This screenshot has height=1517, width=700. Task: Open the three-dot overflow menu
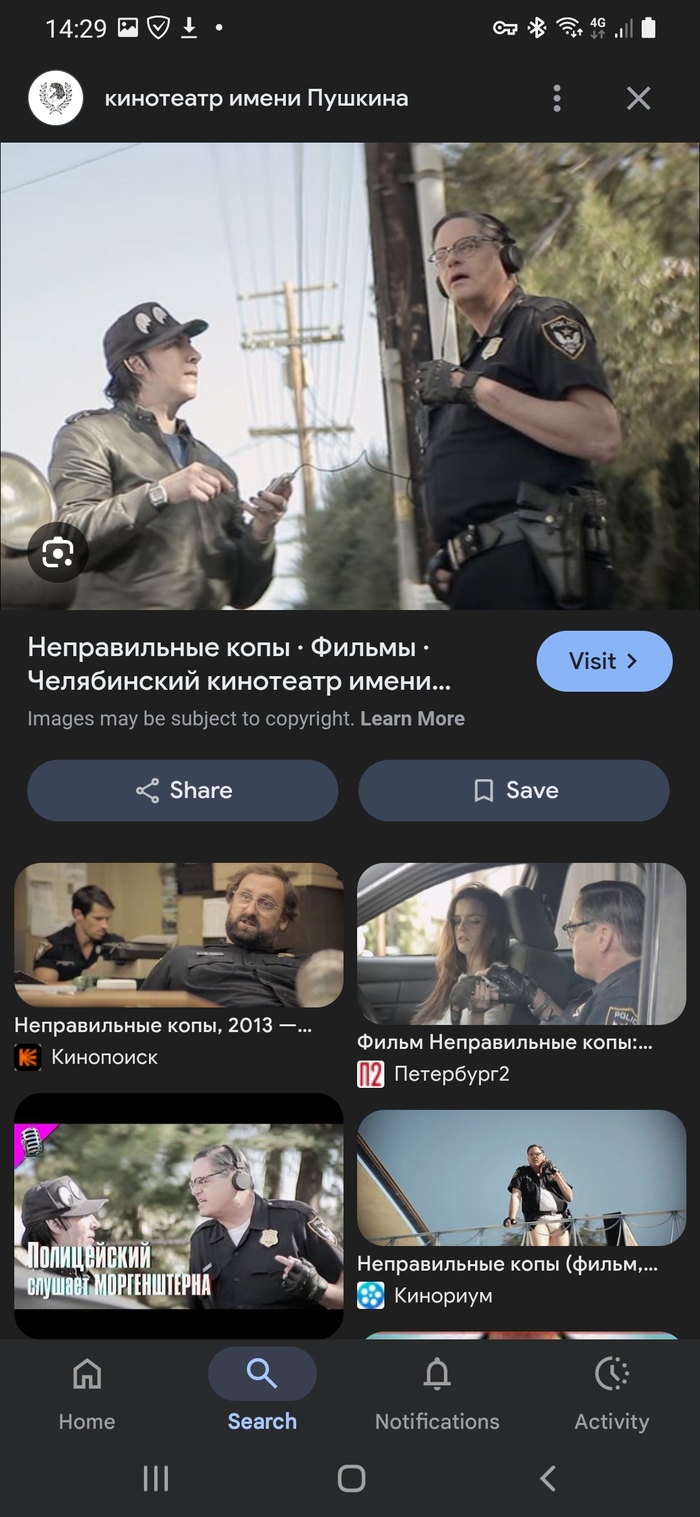pos(557,98)
